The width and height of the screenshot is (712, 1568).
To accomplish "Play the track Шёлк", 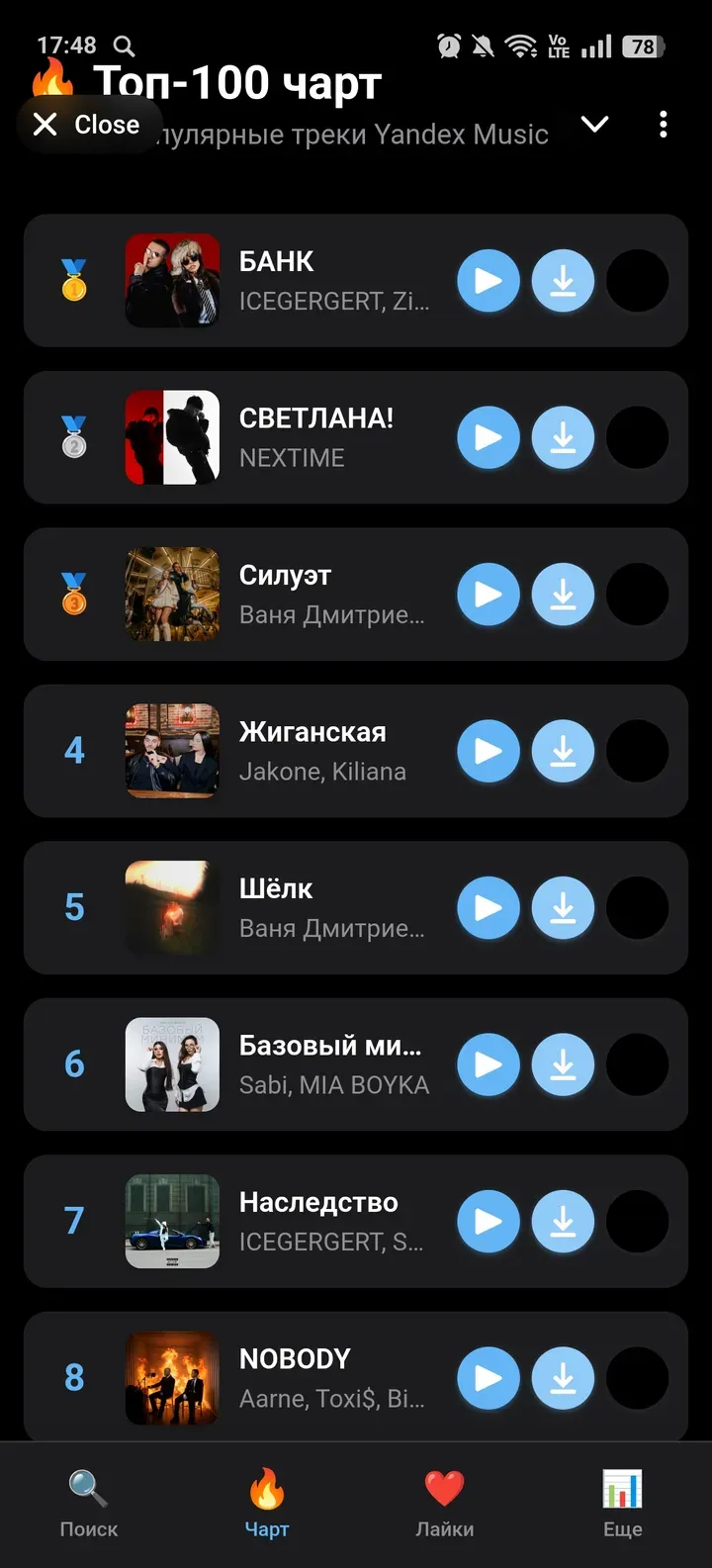I will (489, 907).
